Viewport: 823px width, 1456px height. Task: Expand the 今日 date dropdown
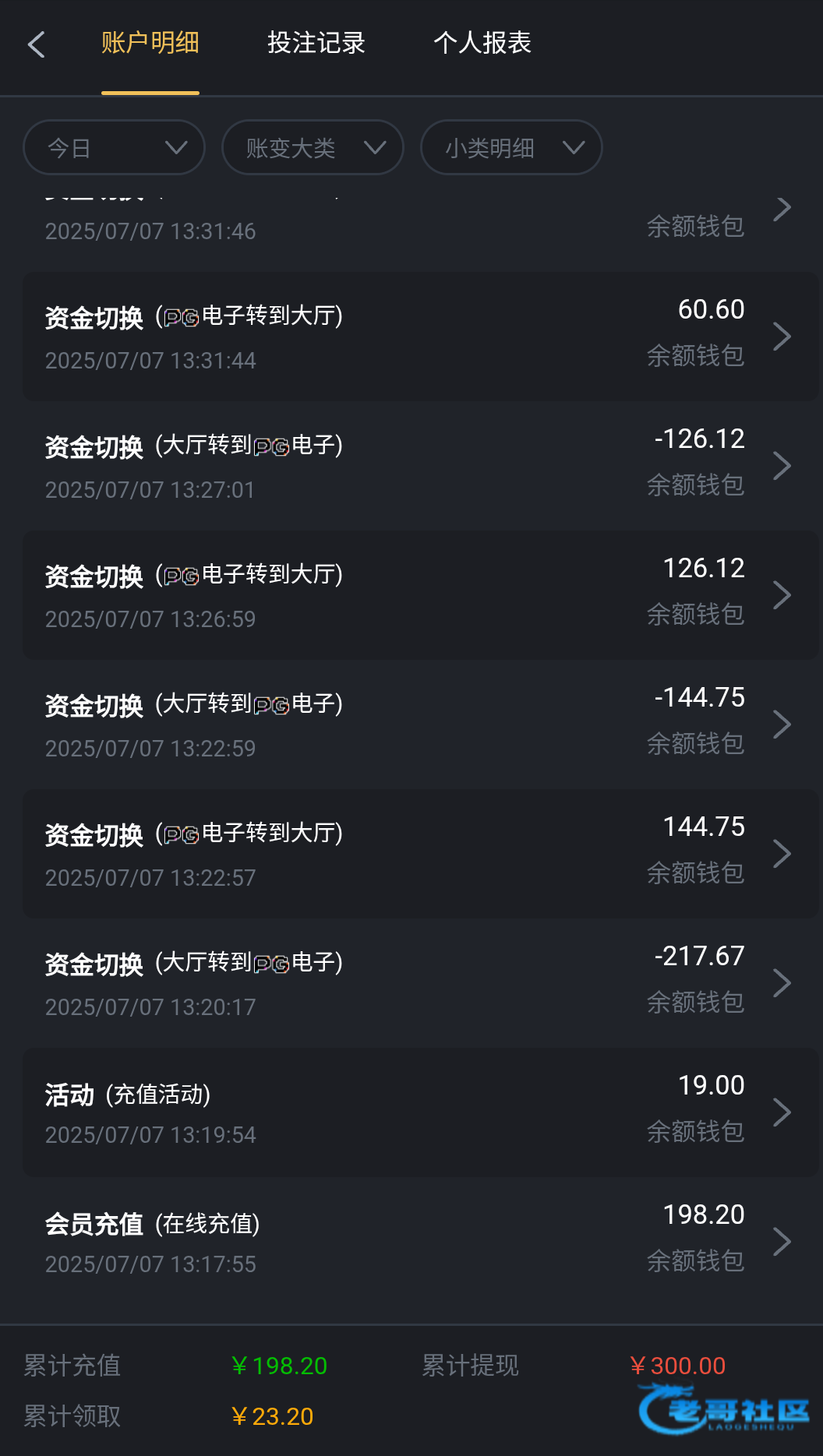pyautogui.click(x=115, y=147)
